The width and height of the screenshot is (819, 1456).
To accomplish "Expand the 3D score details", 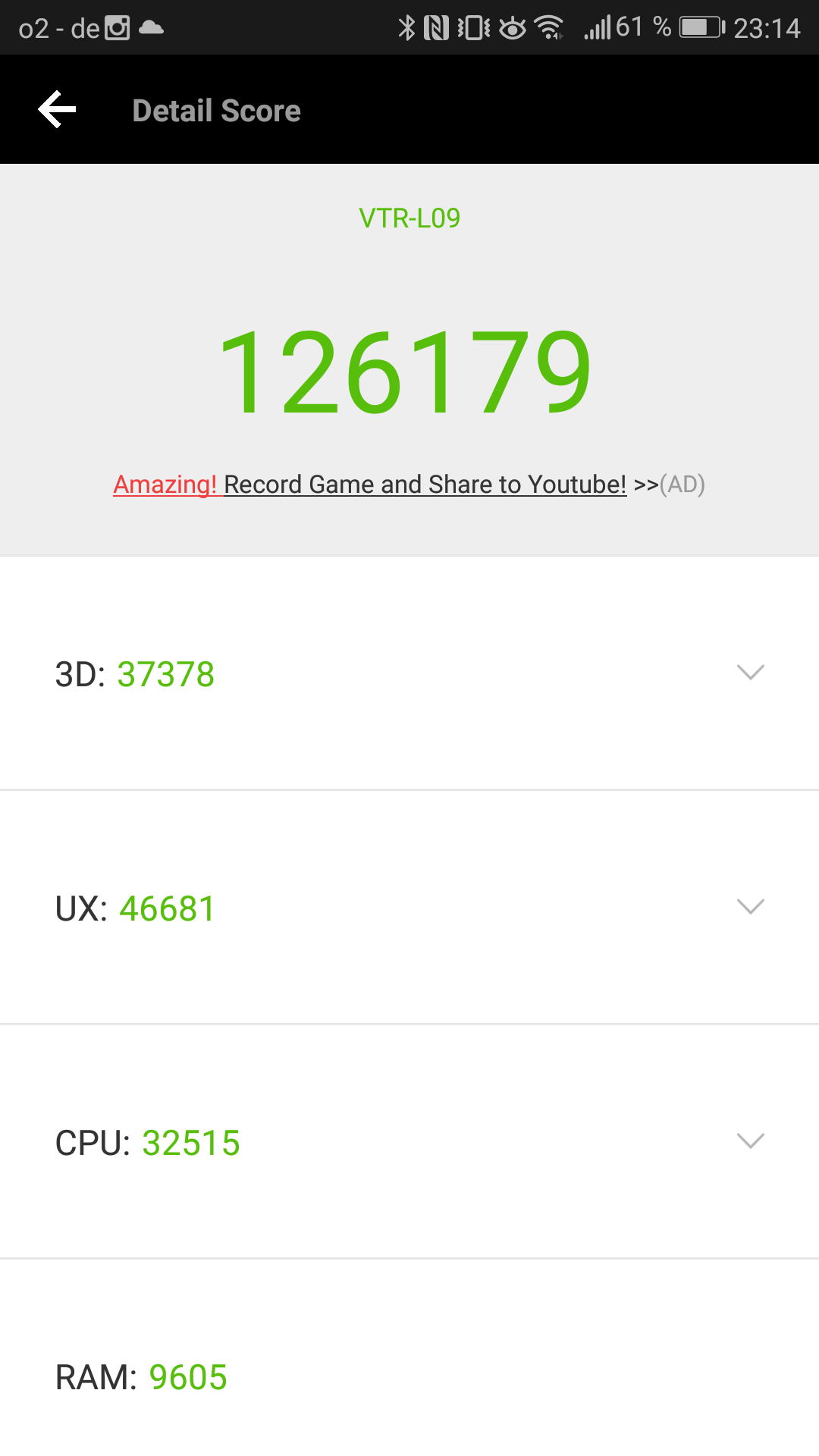I will [x=750, y=673].
